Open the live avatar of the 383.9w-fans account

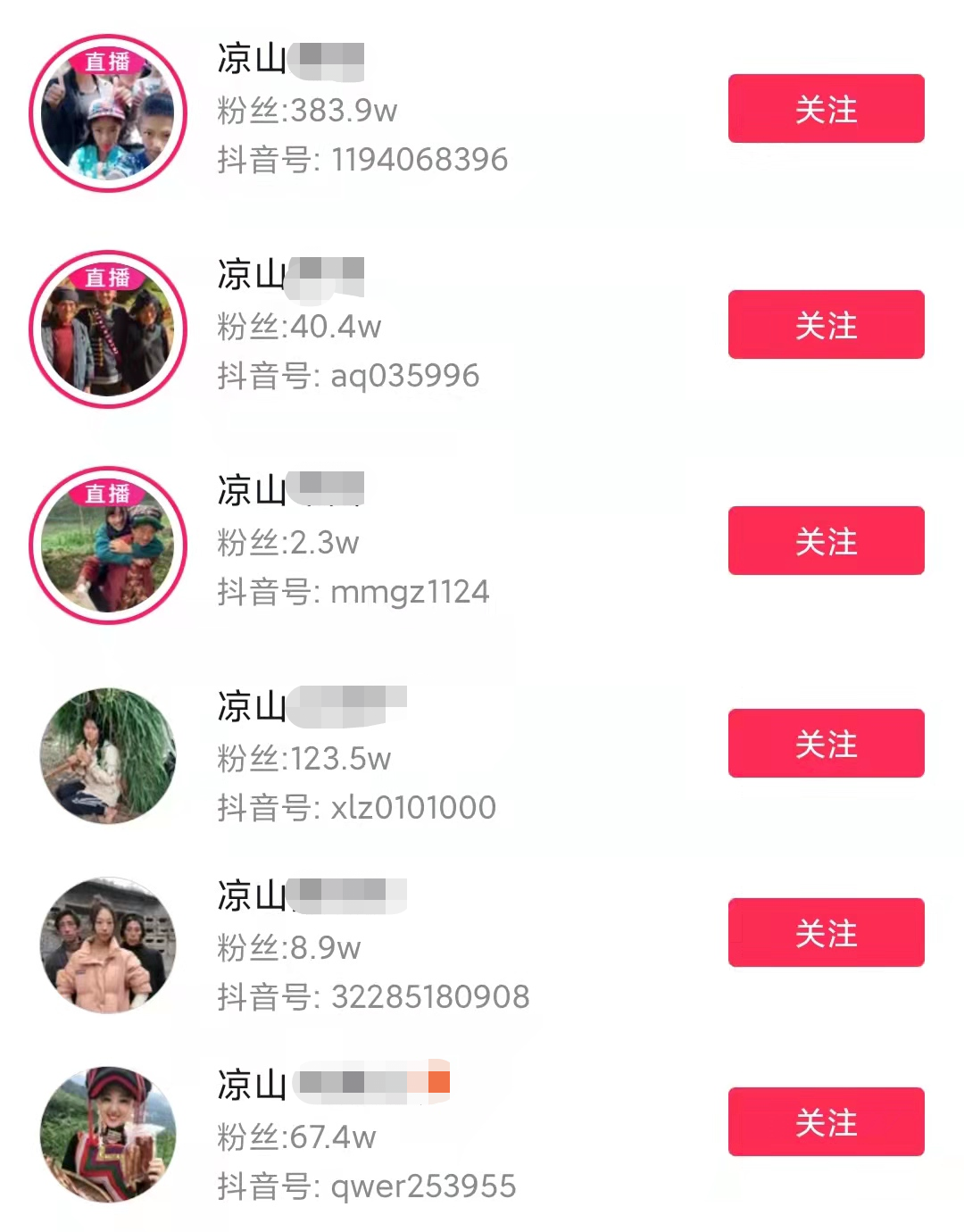point(108,113)
